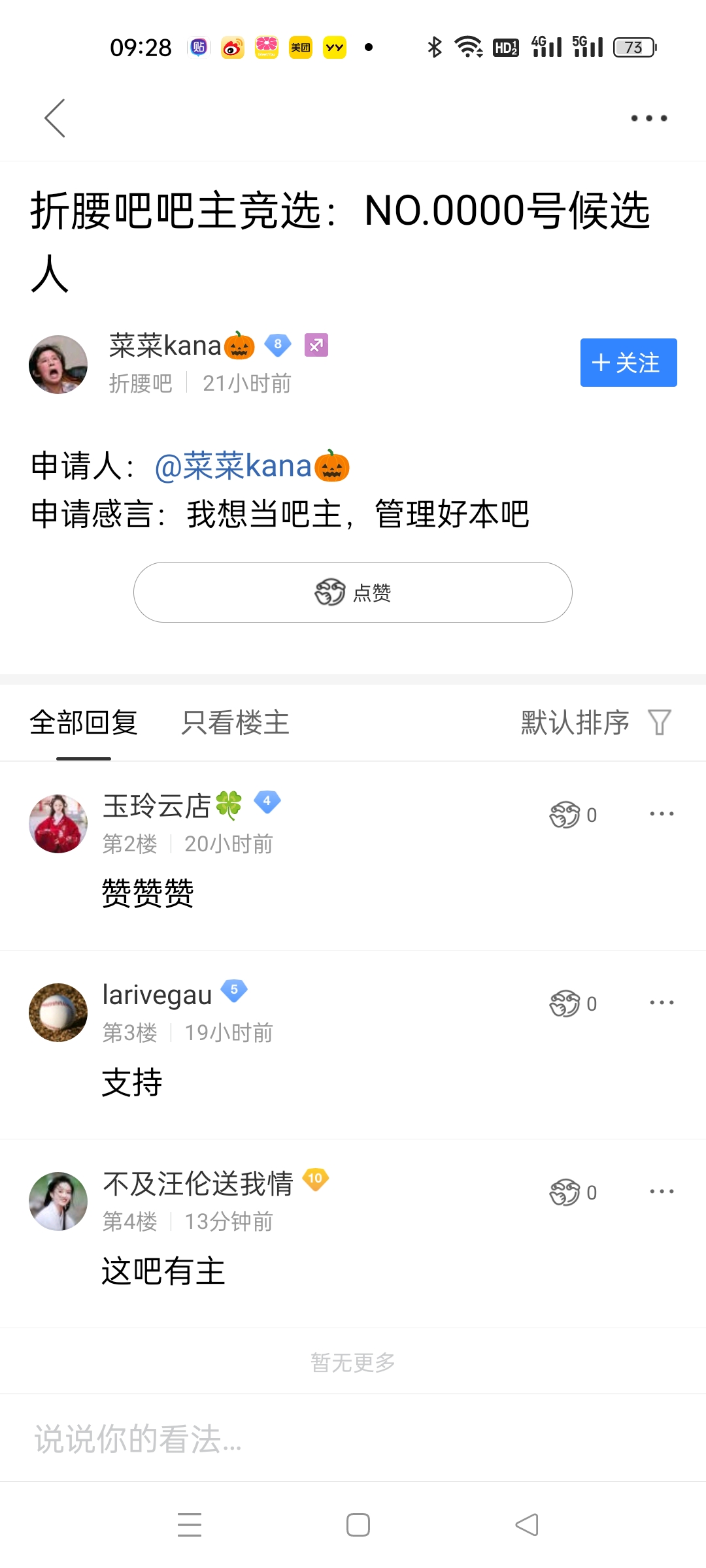Viewport: 706px width, 1568px height.
Task: Open 折腰吧 forum link under author name
Action: 141,384
